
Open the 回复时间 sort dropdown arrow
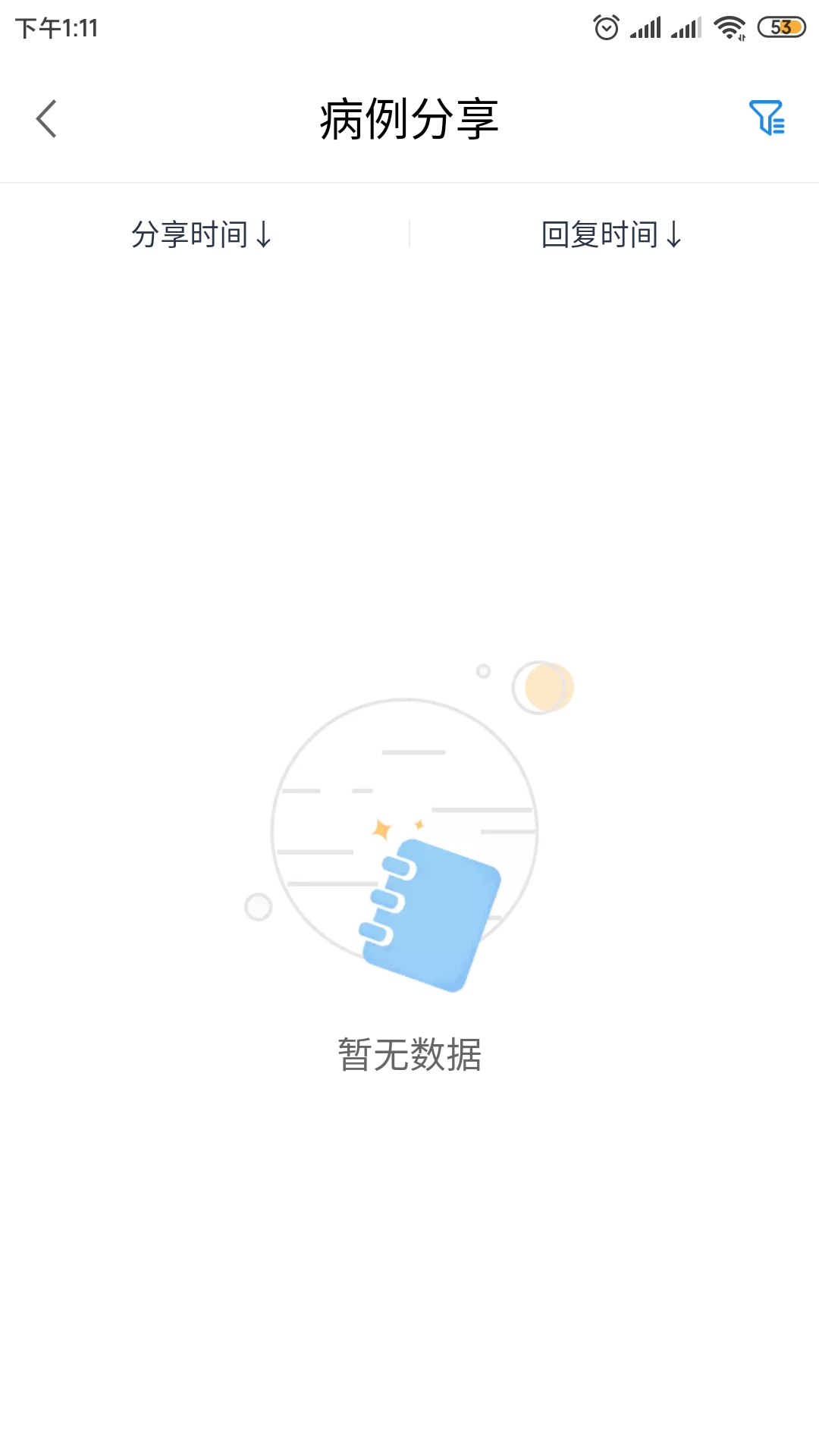[673, 234]
